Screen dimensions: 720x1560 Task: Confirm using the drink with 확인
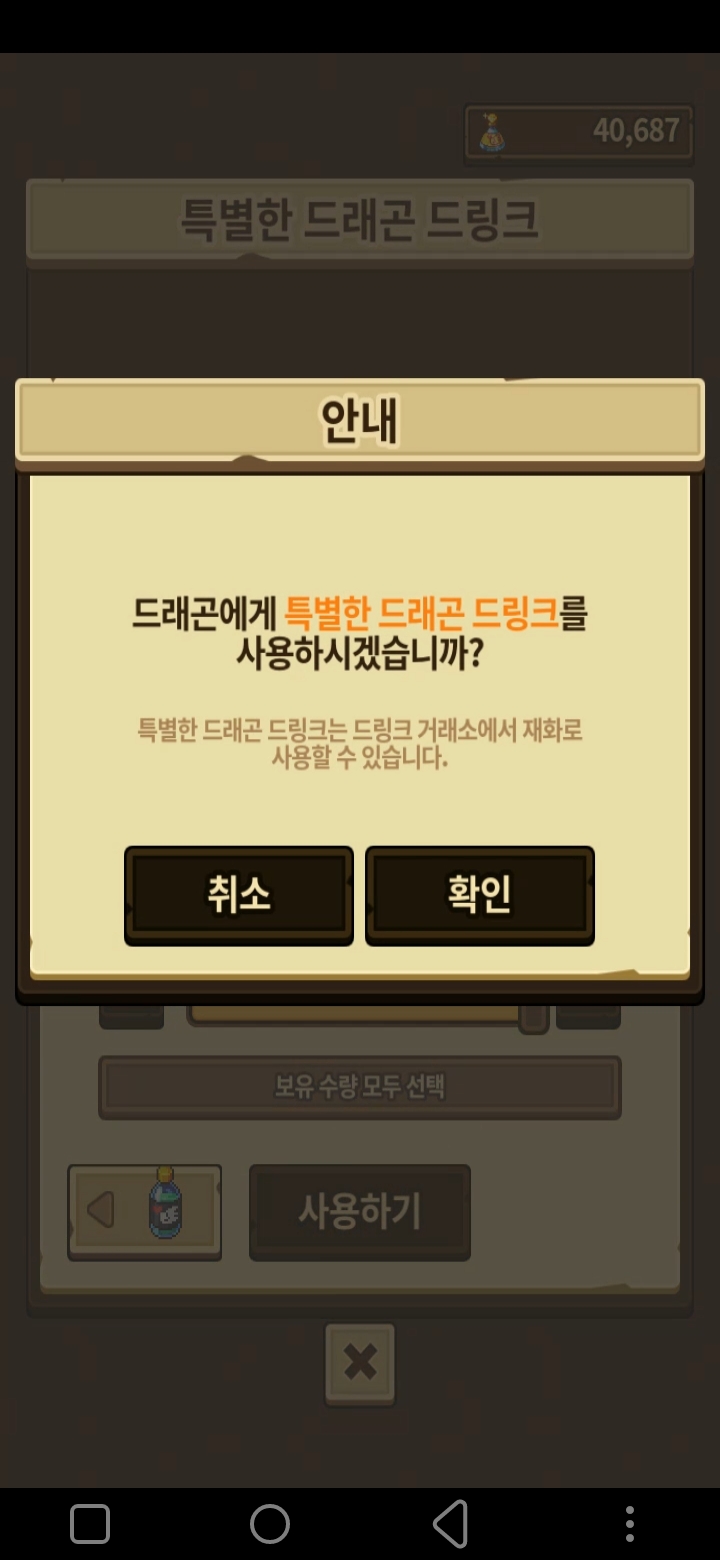click(x=479, y=894)
